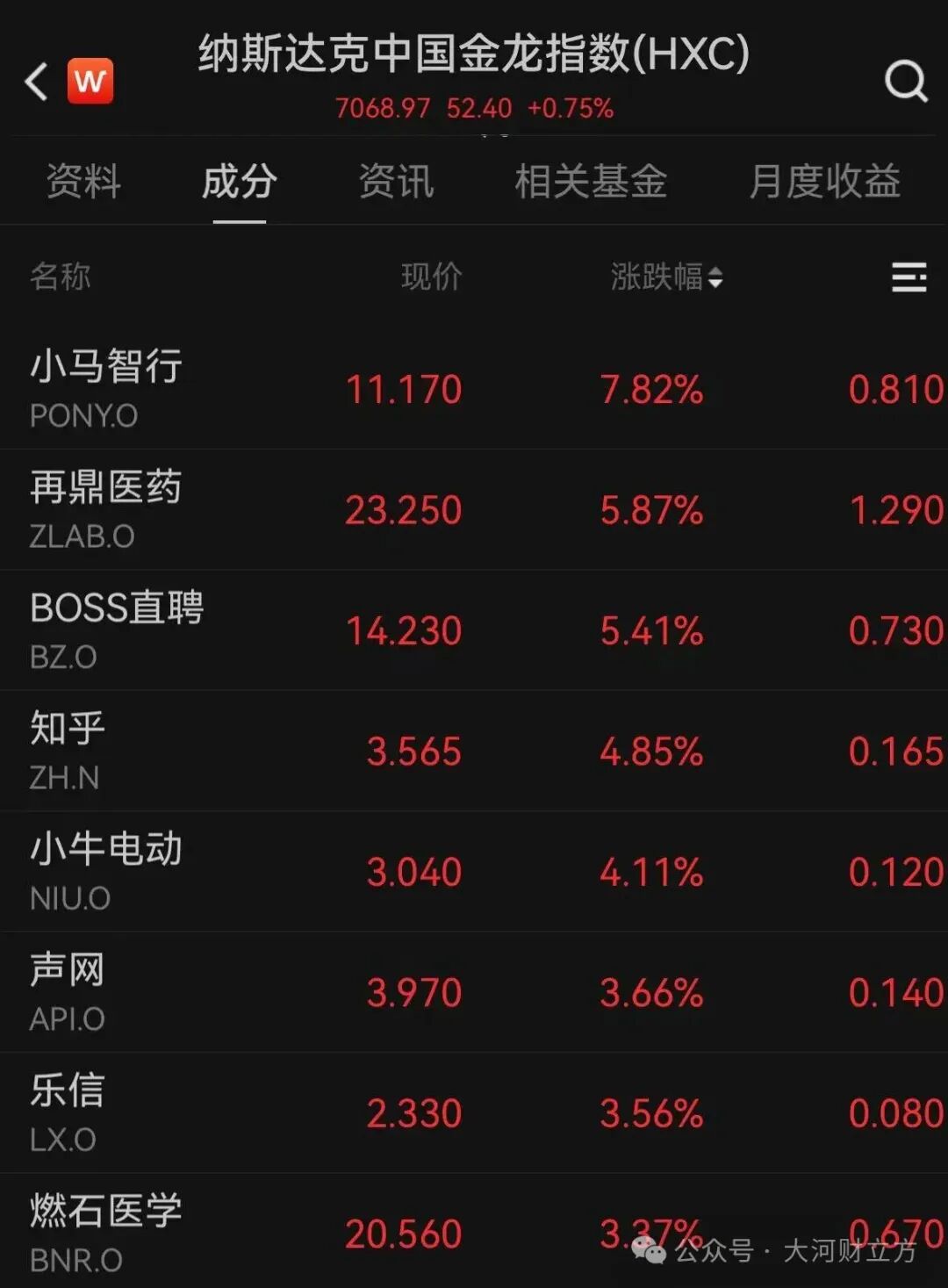
Task: Go back with the top-left arrow
Action: (37, 82)
